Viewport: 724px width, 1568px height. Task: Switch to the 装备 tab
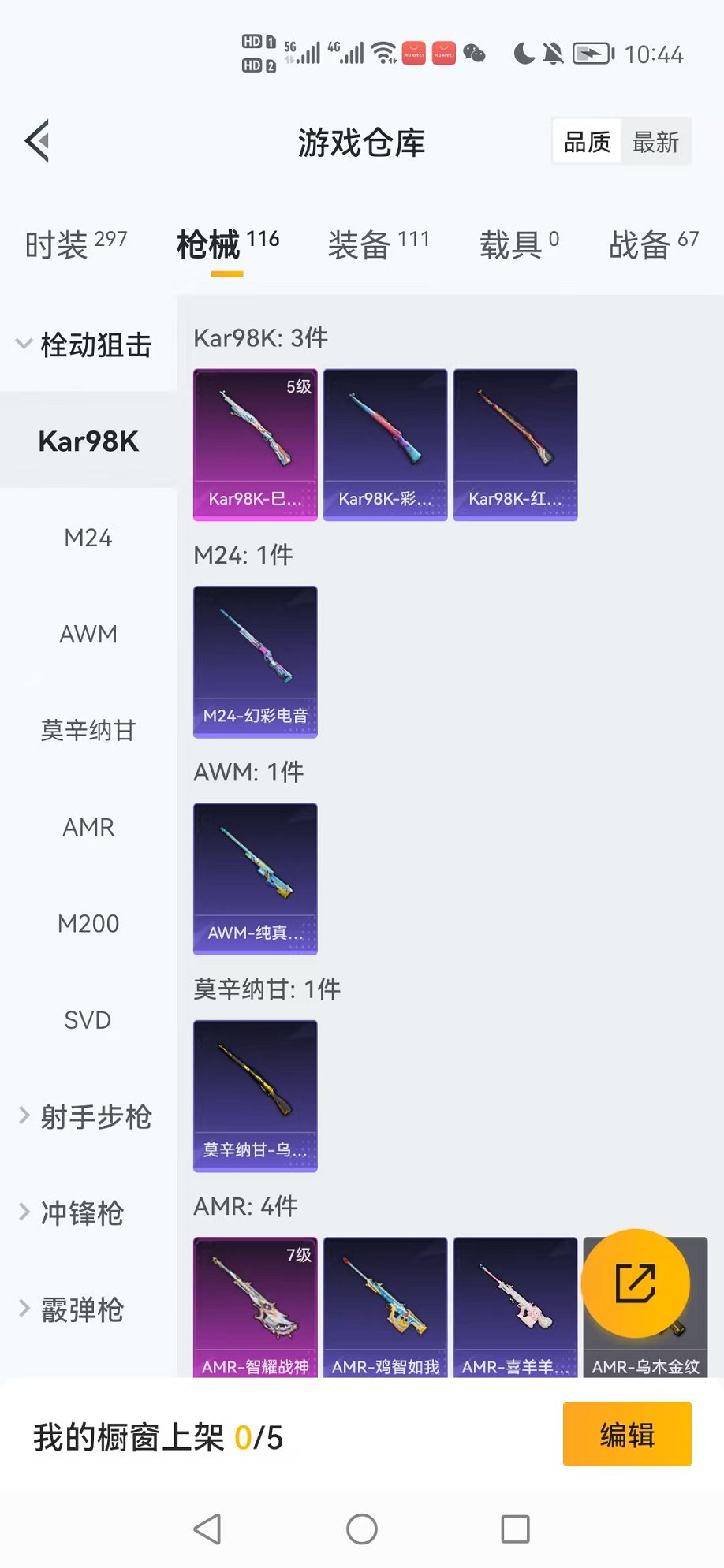pyautogui.click(x=379, y=244)
